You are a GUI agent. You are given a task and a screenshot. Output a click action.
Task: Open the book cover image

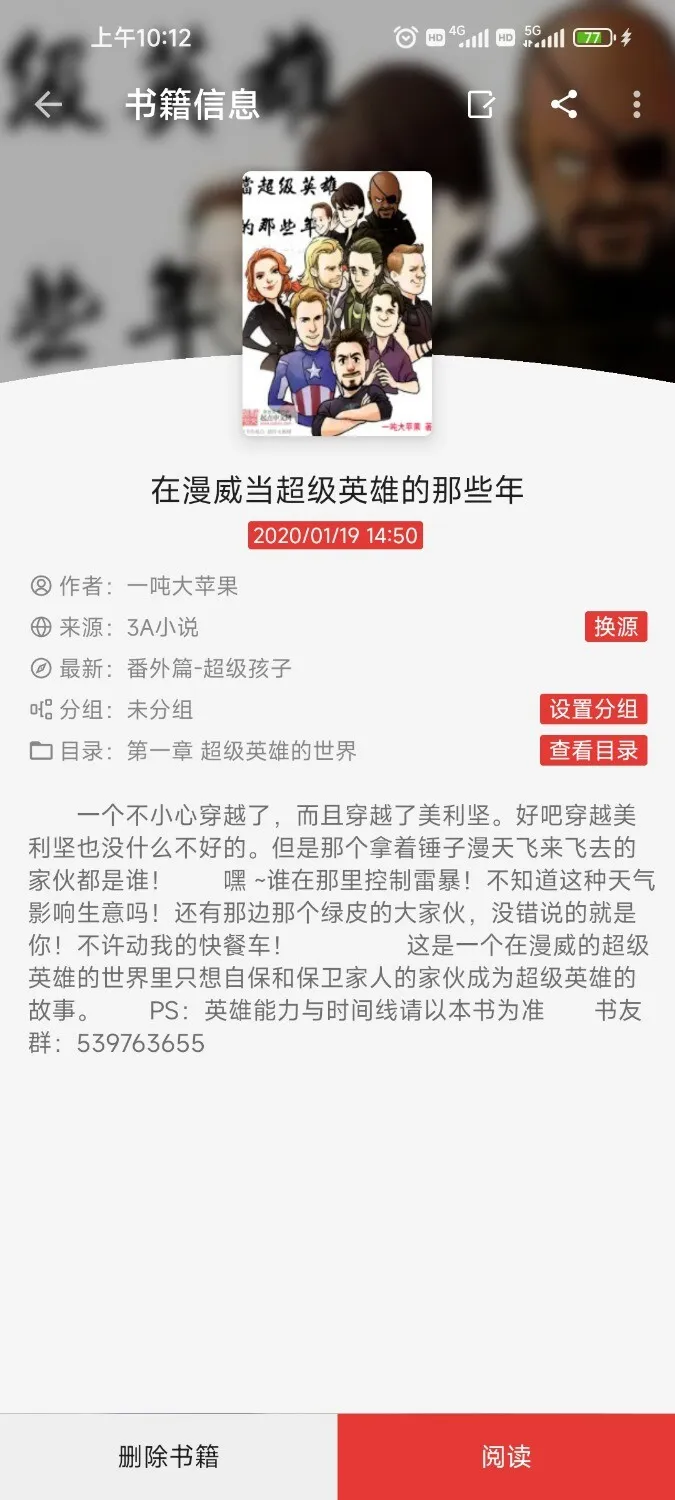tap(337, 303)
